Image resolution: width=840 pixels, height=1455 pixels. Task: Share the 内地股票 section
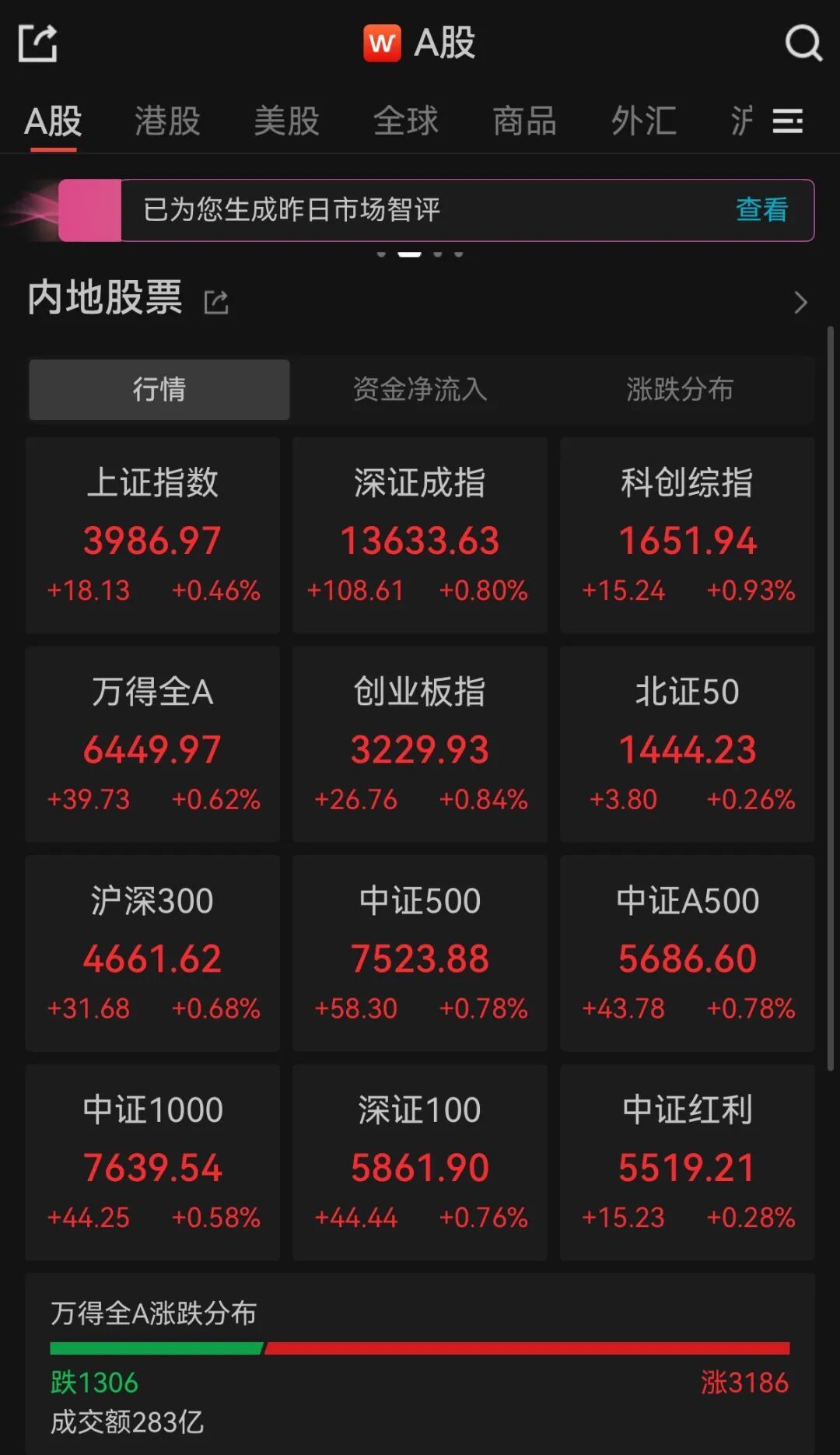coord(216,302)
